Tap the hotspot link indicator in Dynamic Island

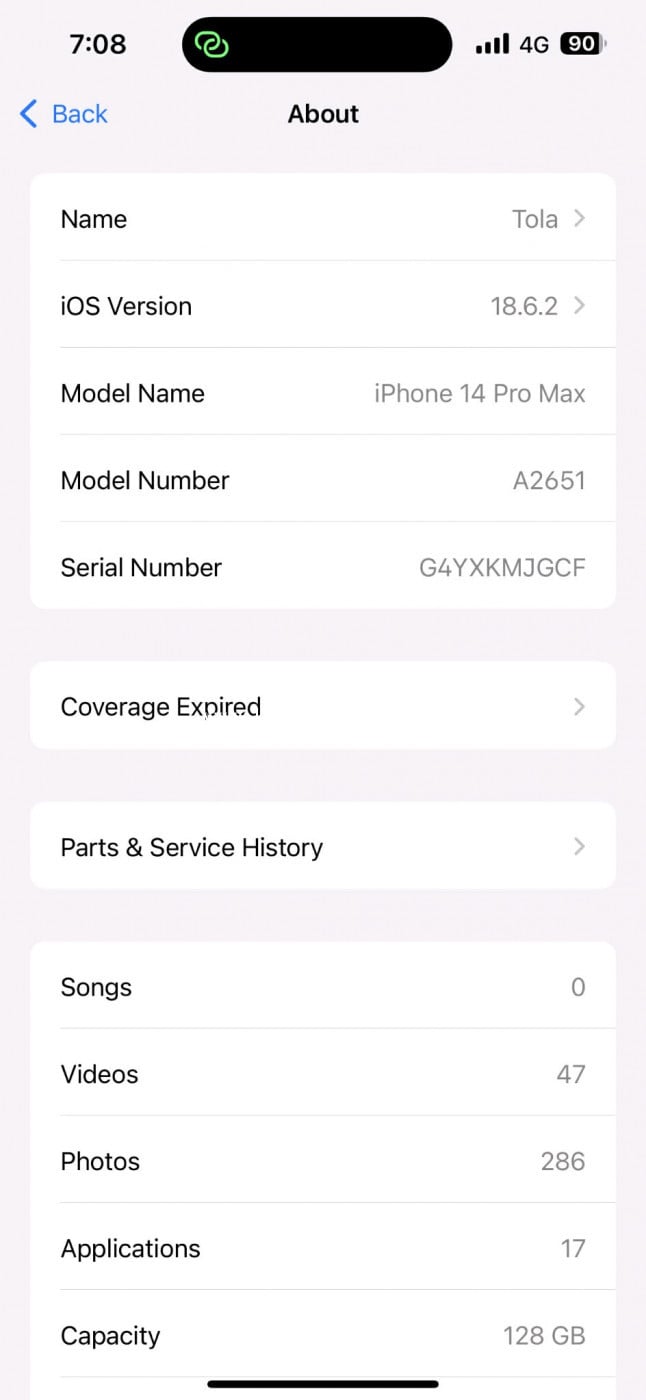coord(212,45)
